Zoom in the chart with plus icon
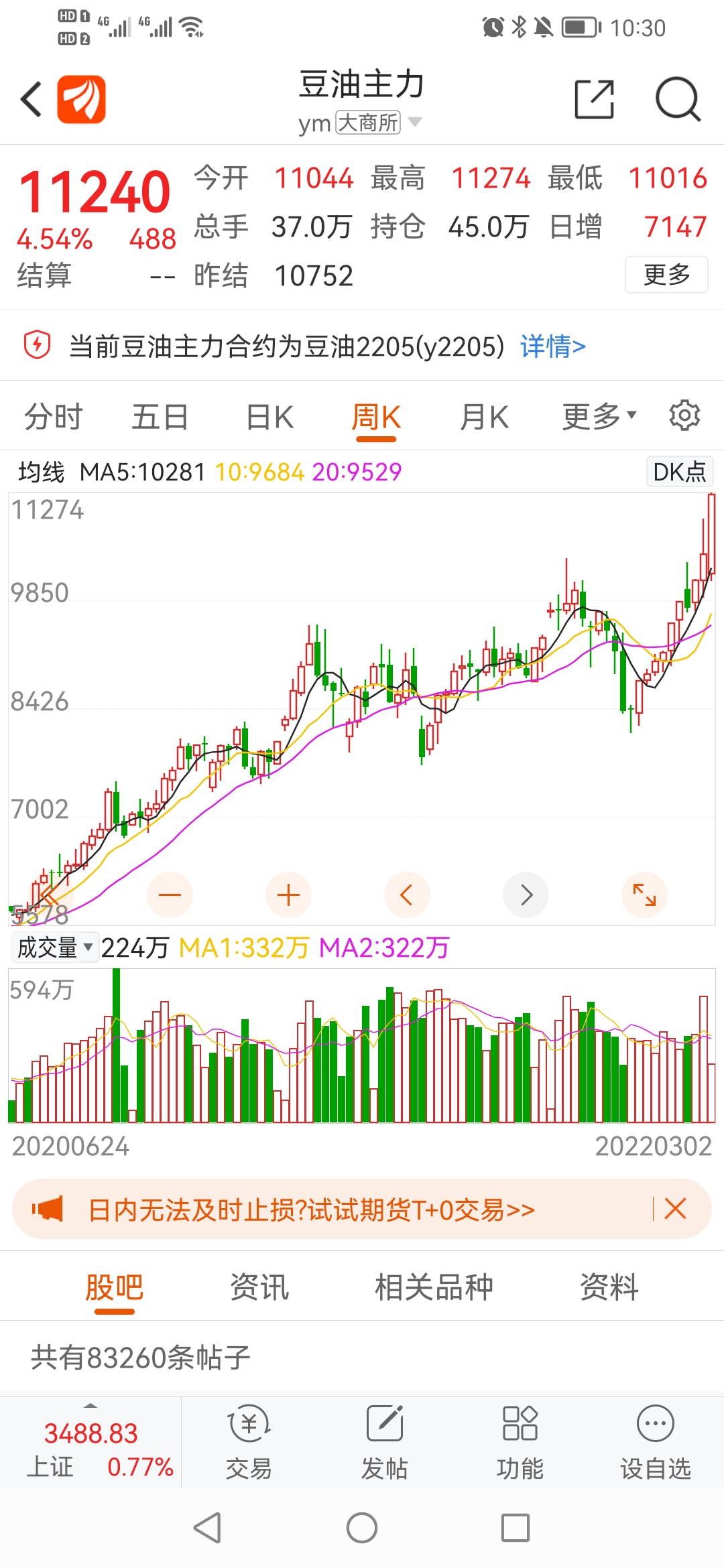Viewport: 724px width, 1568px height. [x=288, y=895]
